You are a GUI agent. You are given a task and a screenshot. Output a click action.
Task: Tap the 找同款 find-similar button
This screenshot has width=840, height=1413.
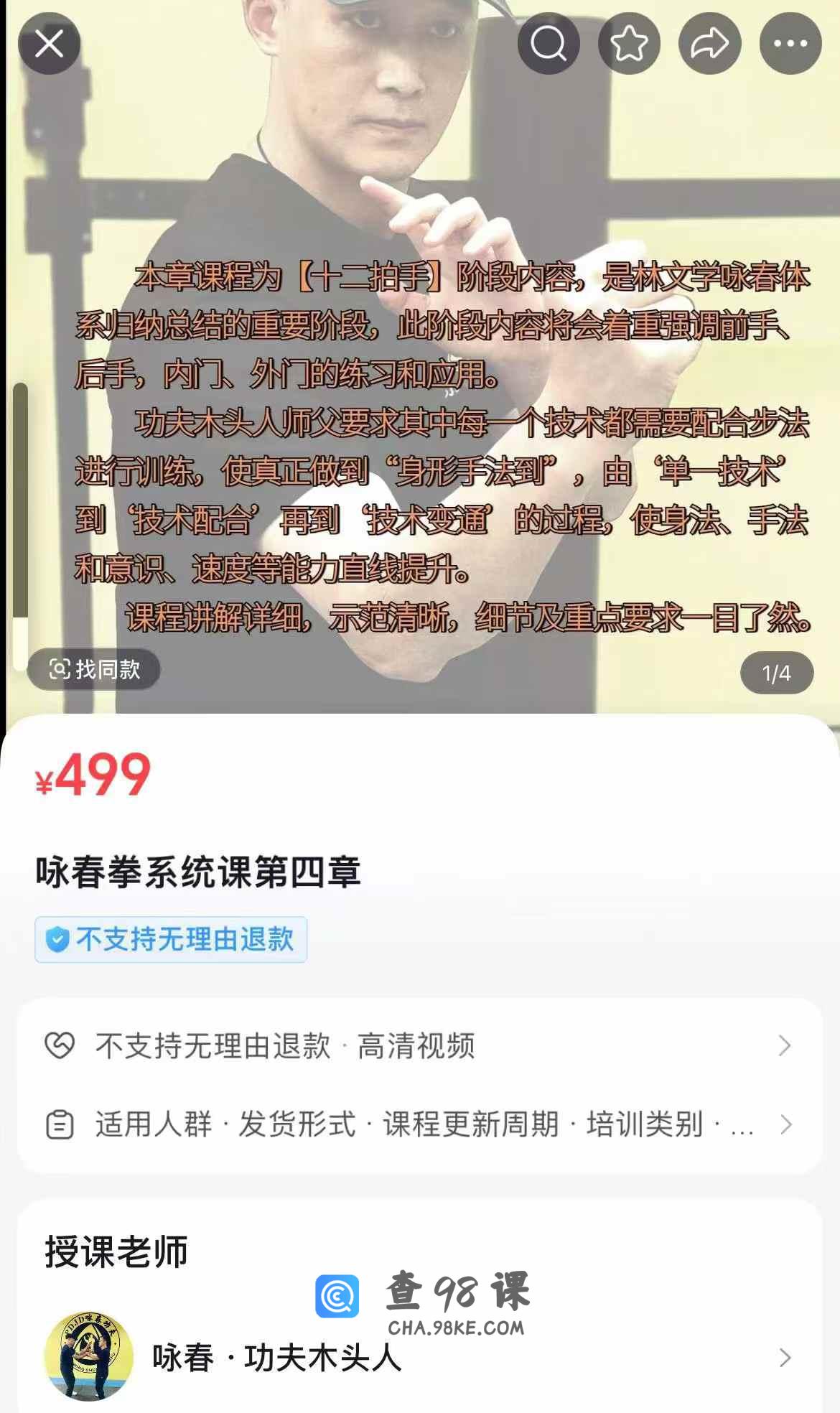pyautogui.click(x=94, y=669)
